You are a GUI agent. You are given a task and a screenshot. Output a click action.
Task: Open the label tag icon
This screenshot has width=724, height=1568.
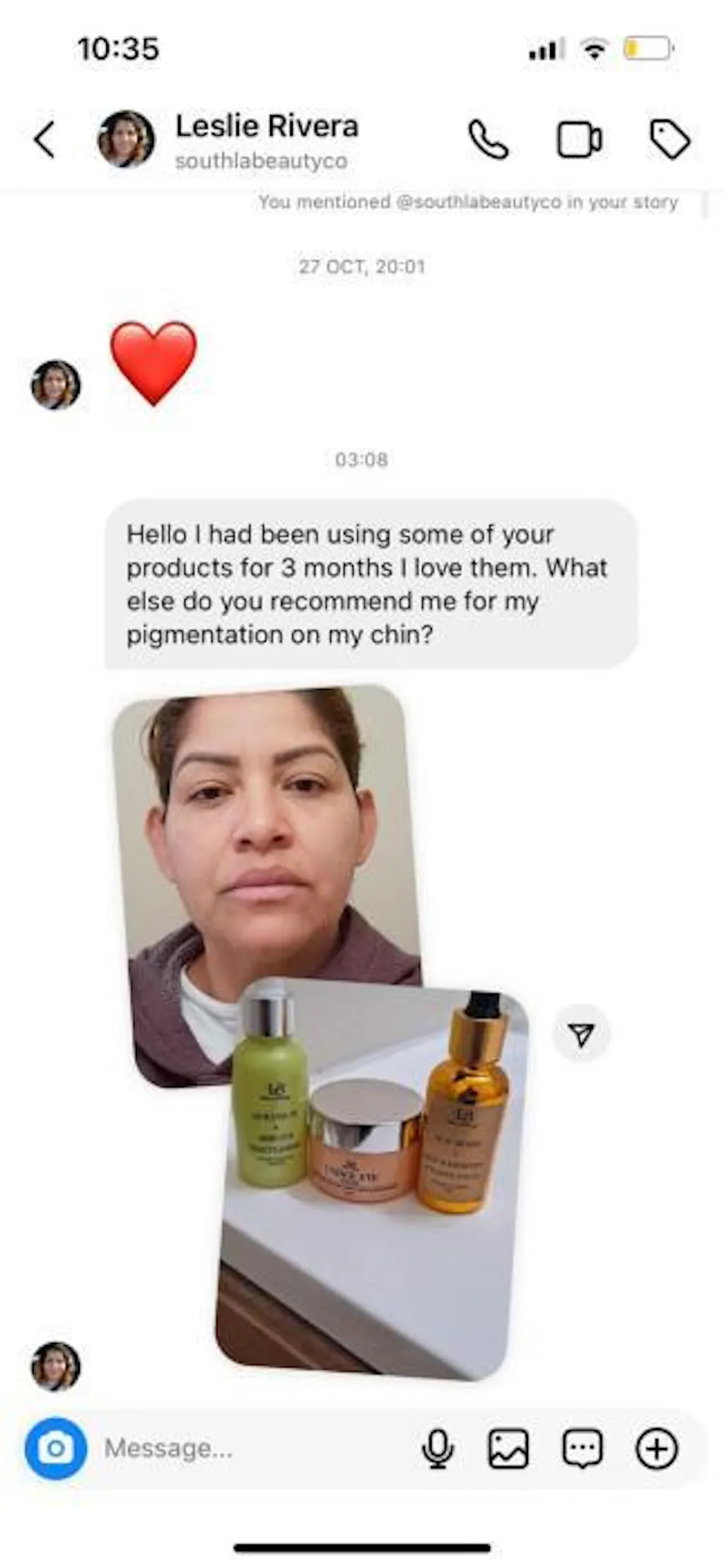(669, 139)
